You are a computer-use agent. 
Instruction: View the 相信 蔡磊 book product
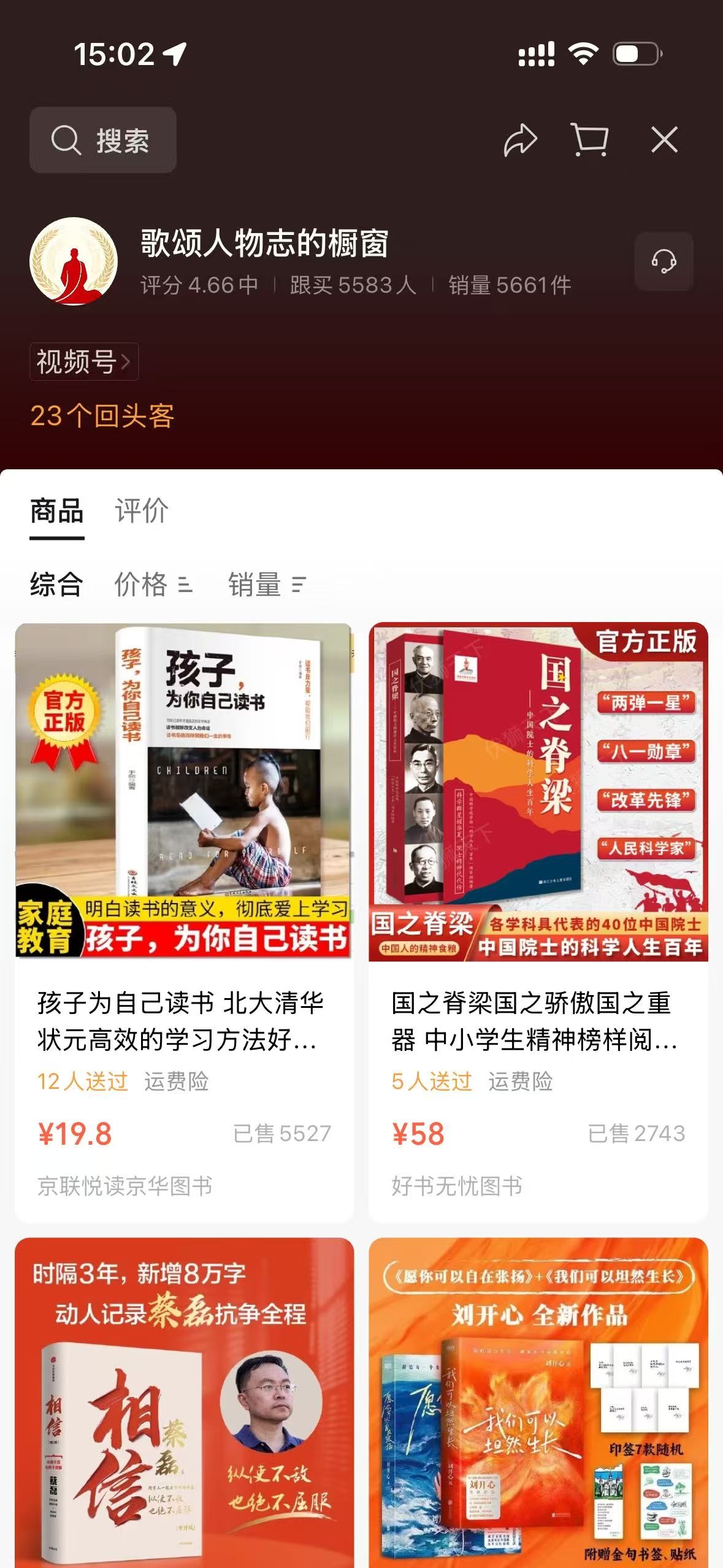coord(184,1402)
